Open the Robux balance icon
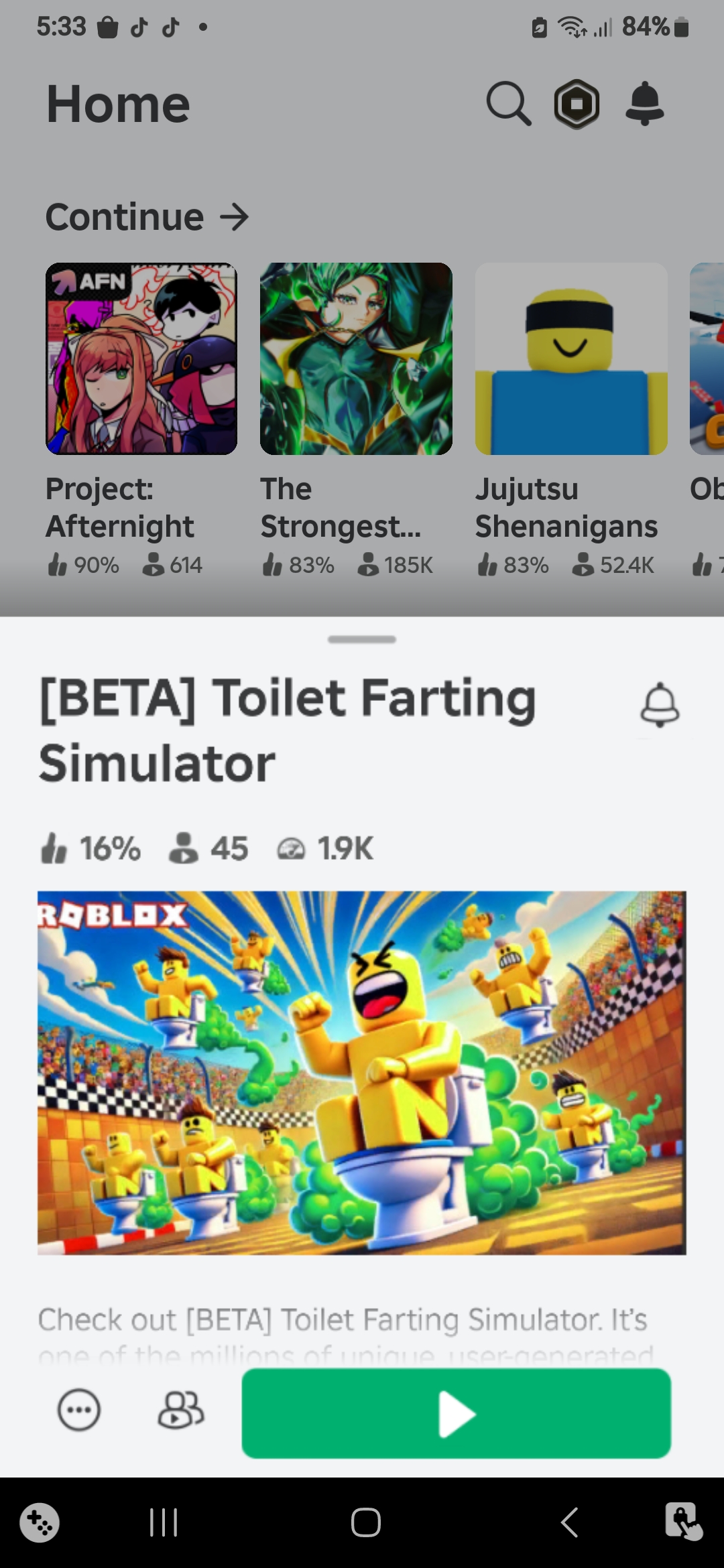 click(577, 104)
